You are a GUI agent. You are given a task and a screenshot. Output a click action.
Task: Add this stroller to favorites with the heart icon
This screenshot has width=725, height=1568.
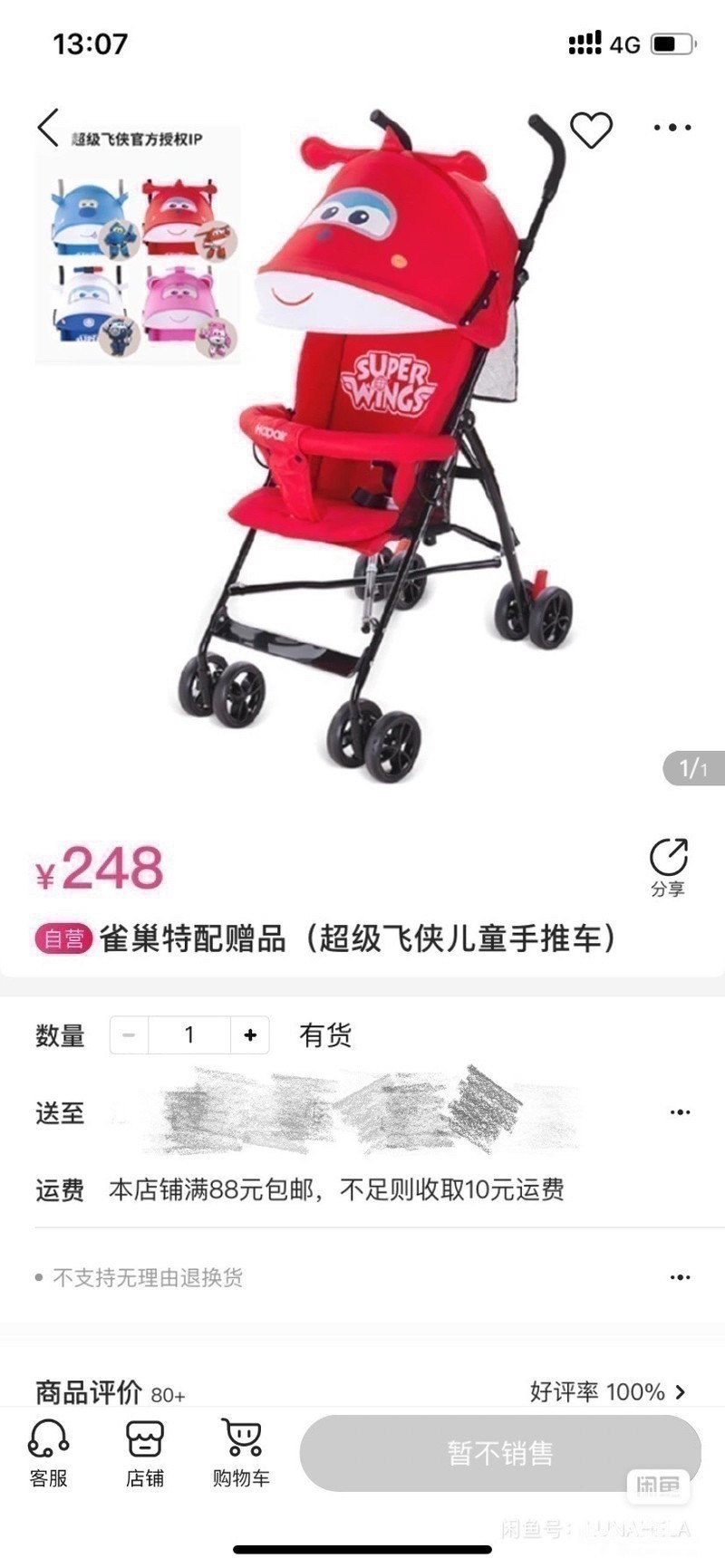(x=591, y=130)
